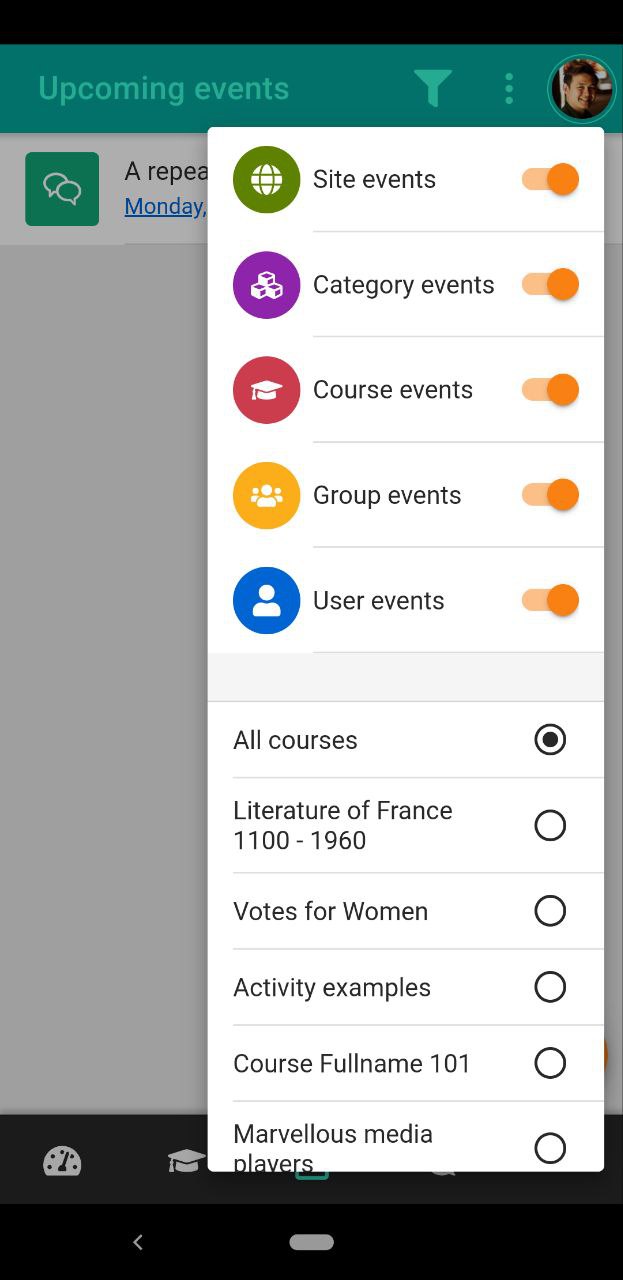The width and height of the screenshot is (623, 1280).
Task: Disable the Category events switch
Action: point(550,284)
